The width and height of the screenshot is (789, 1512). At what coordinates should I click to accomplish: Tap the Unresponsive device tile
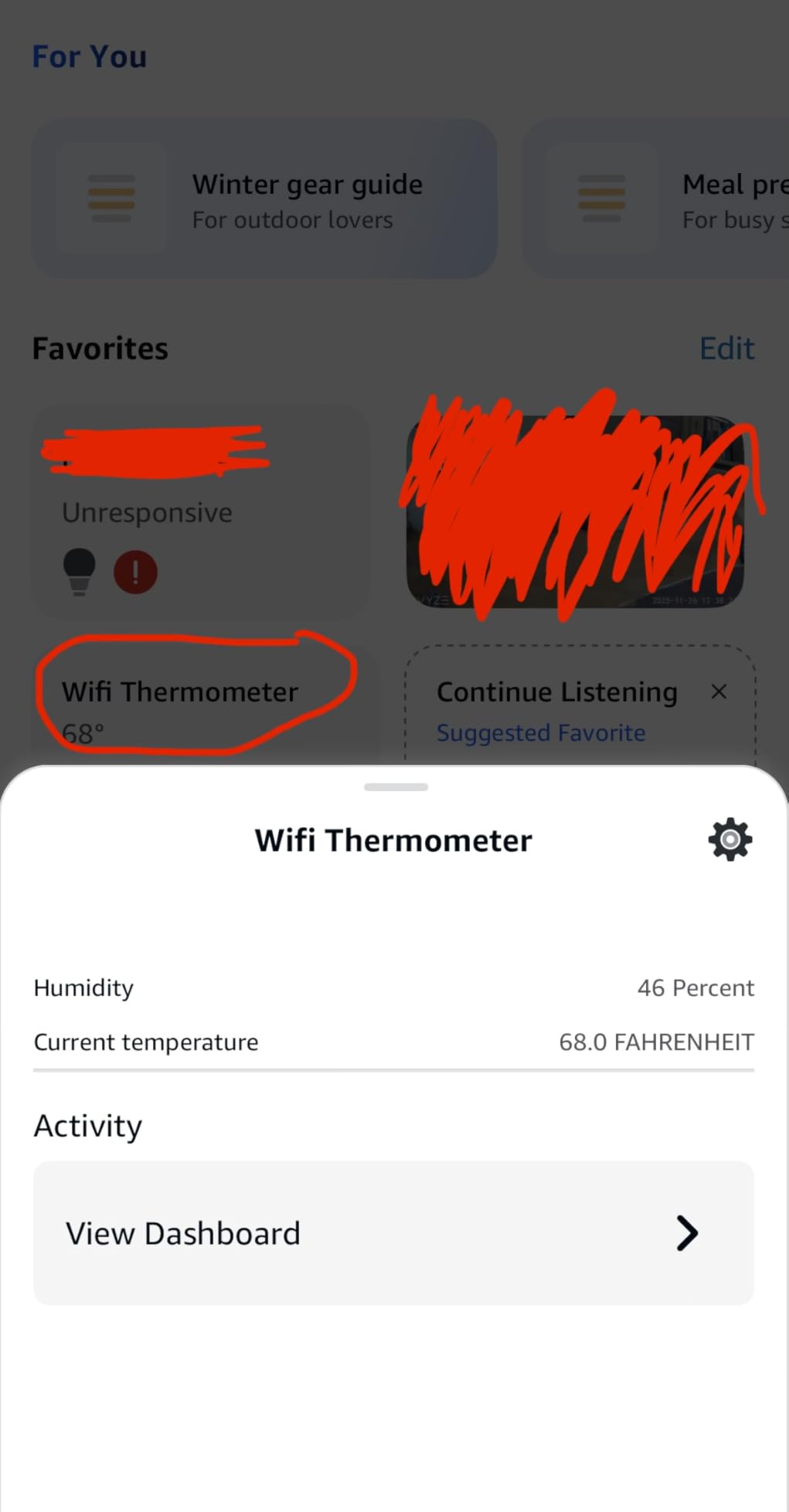pos(201,511)
